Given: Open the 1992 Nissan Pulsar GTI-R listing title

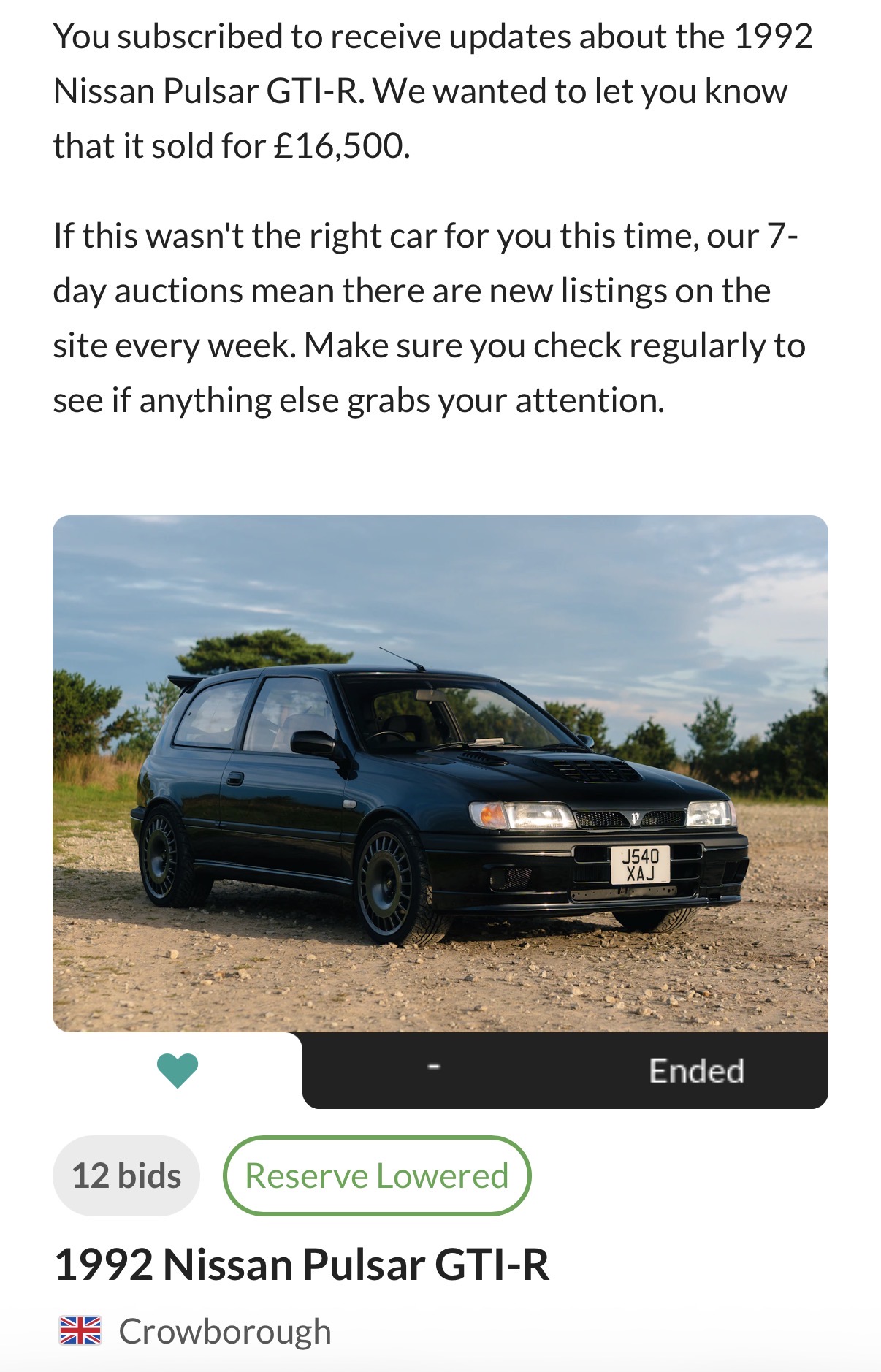Looking at the screenshot, I should (x=301, y=1265).
